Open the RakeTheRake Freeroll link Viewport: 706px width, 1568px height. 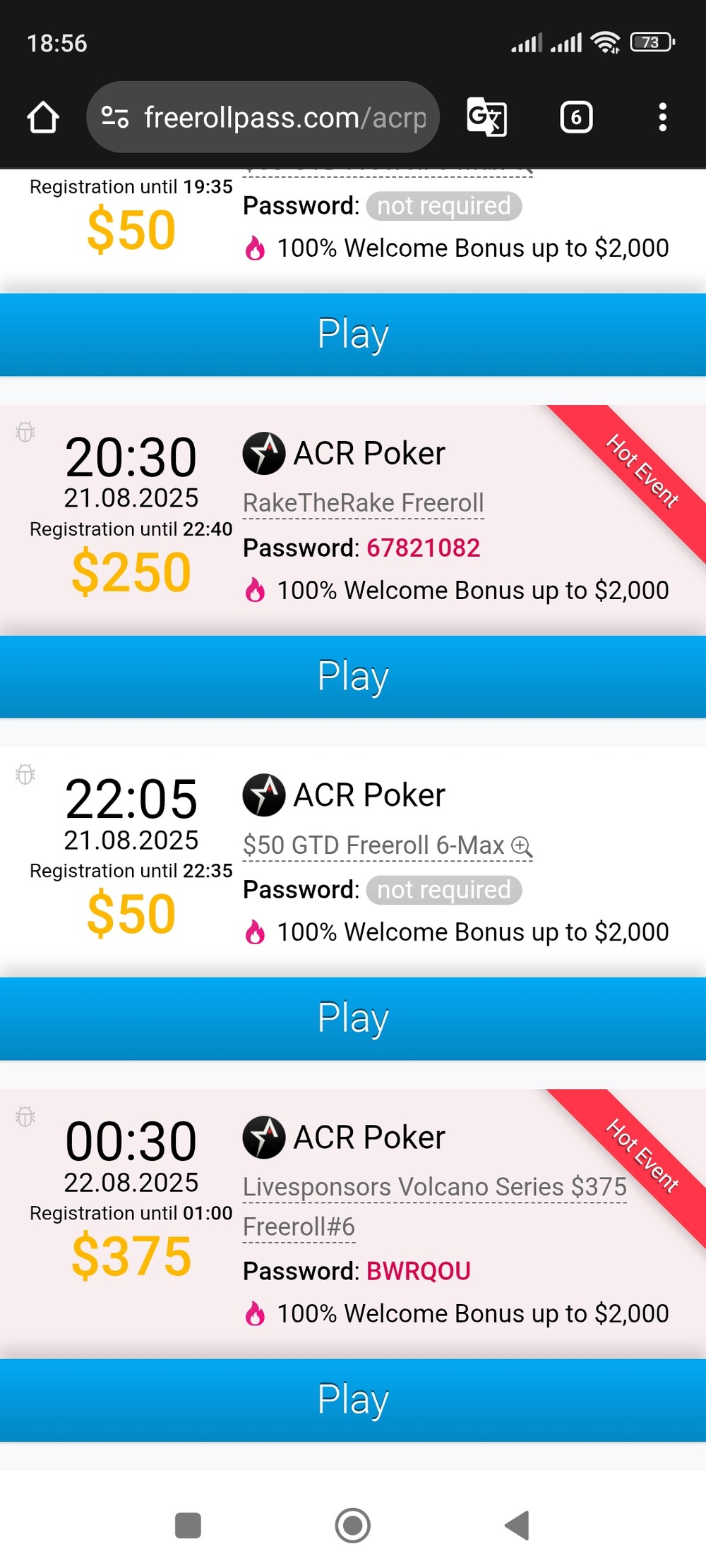tap(363, 503)
